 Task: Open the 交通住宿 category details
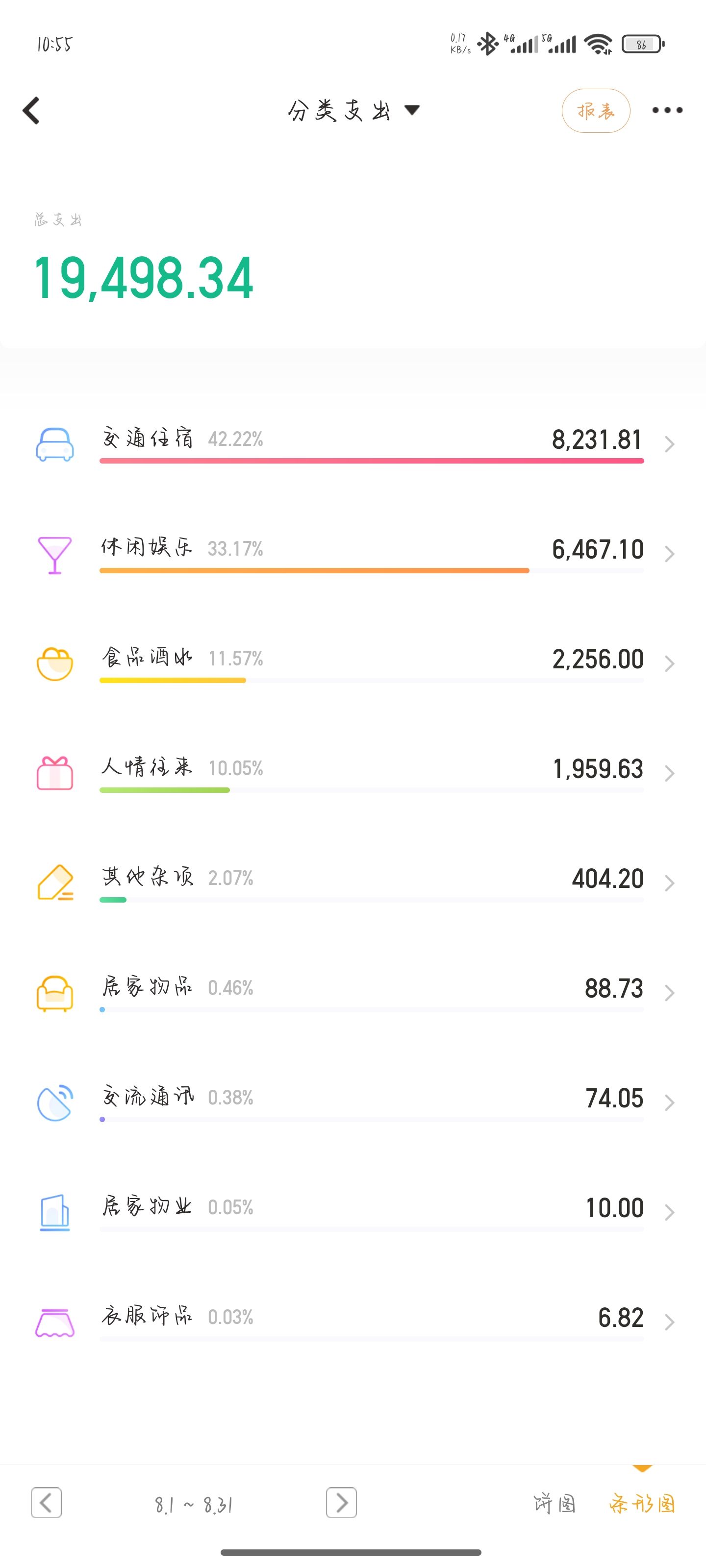(x=372, y=443)
